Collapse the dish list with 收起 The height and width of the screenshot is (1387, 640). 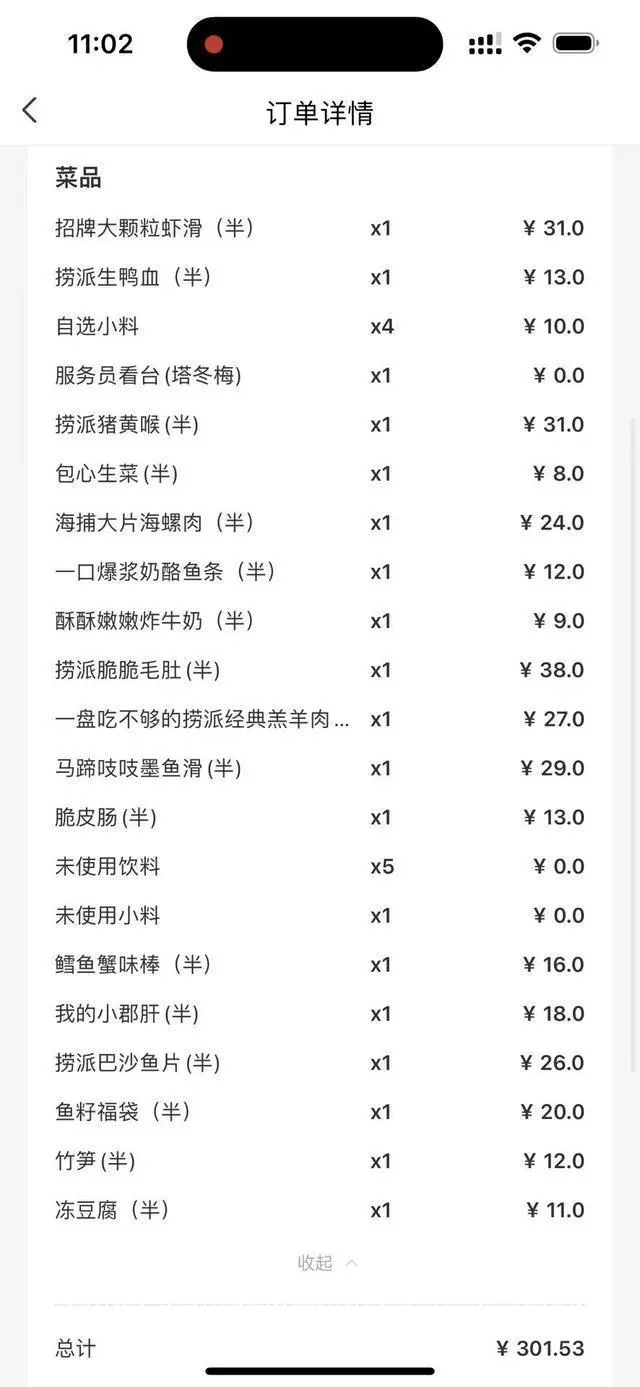tap(327, 1262)
